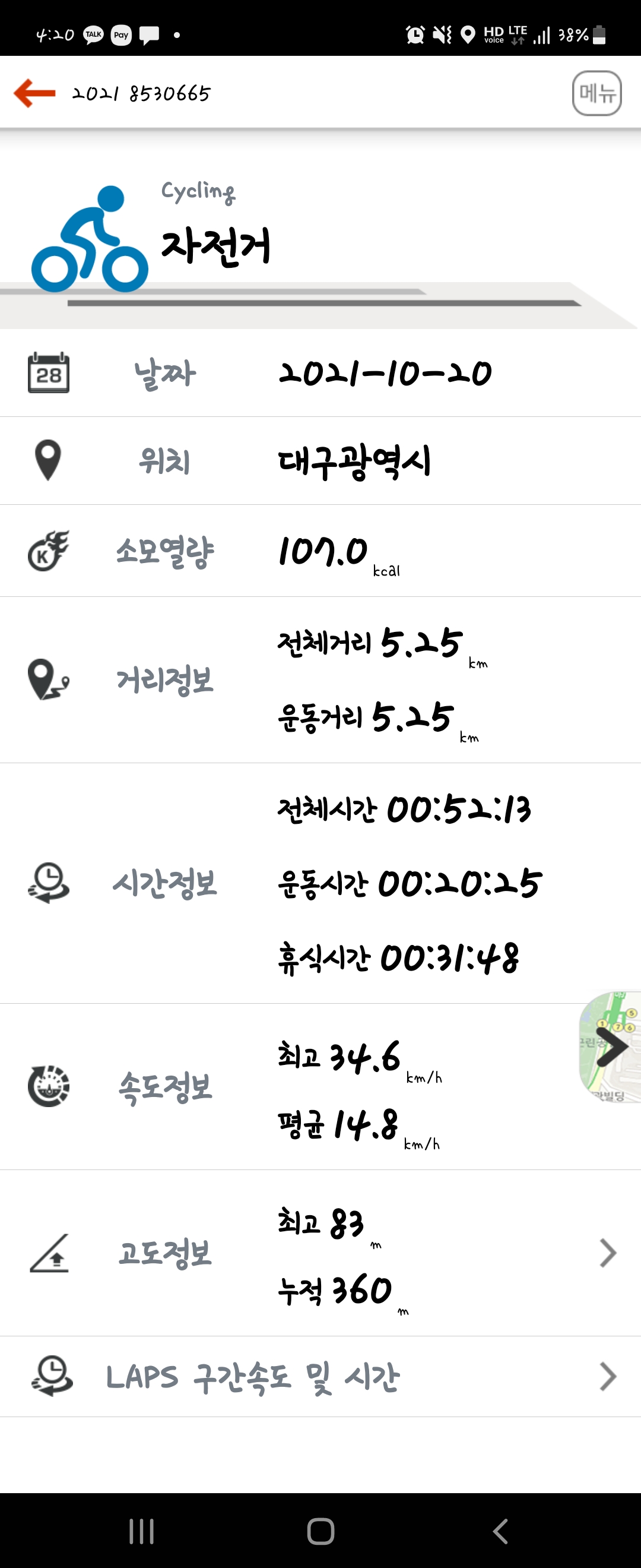Go back using the red arrow
The image size is (641, 1568).
pyautogui.click(x=34, y=93)
